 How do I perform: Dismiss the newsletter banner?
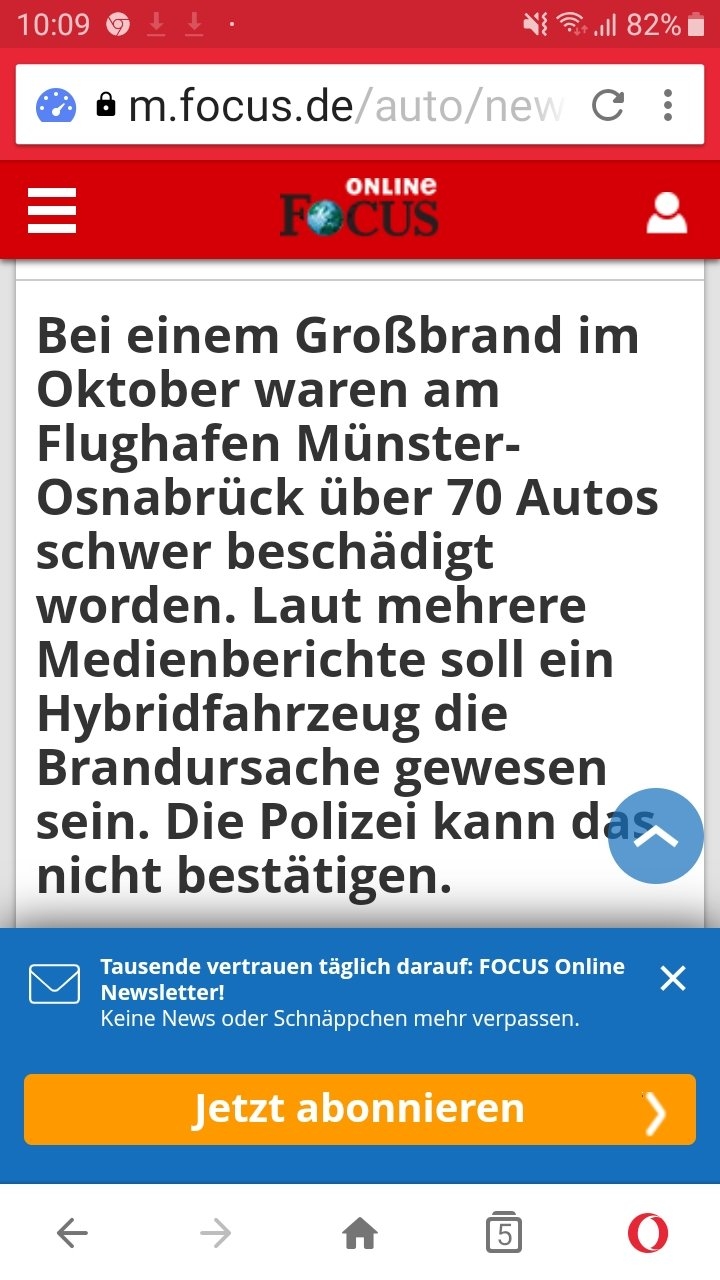tap(673, 978)
